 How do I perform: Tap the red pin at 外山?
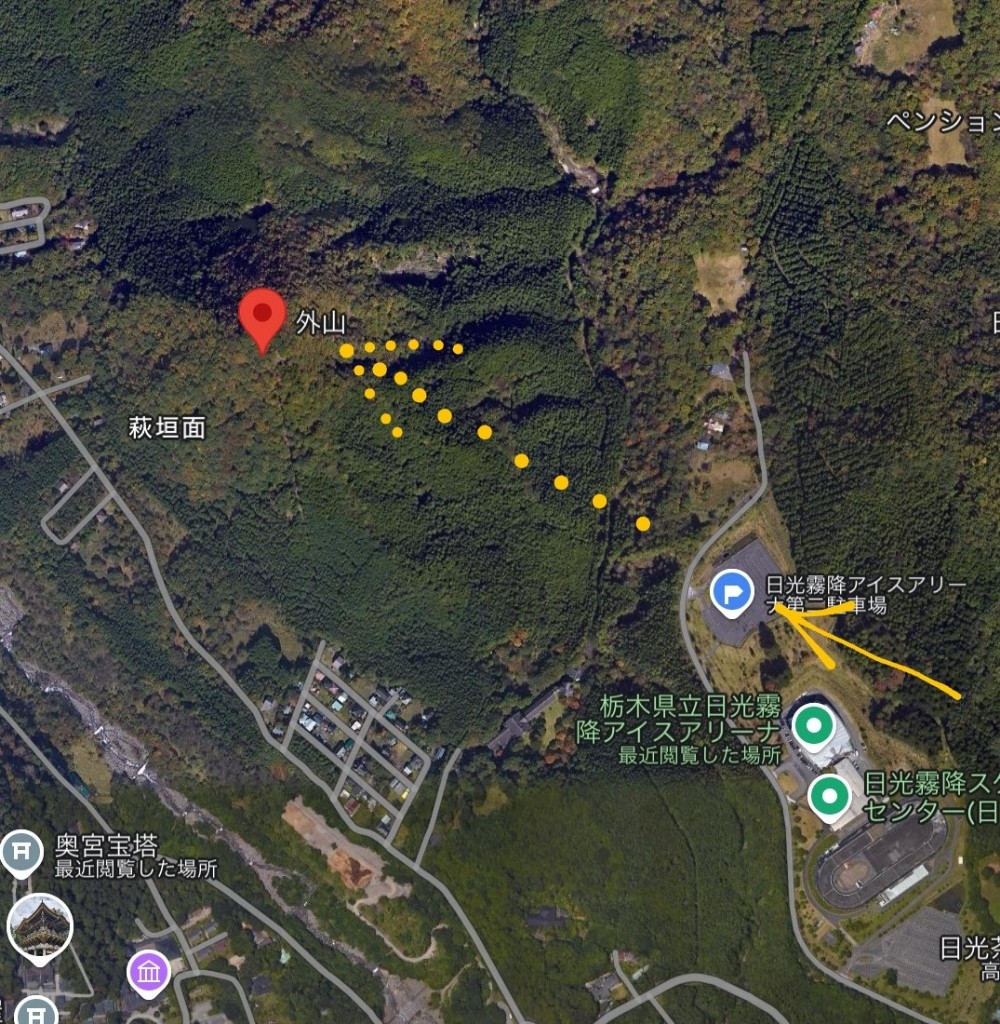(x=262, y=316)
